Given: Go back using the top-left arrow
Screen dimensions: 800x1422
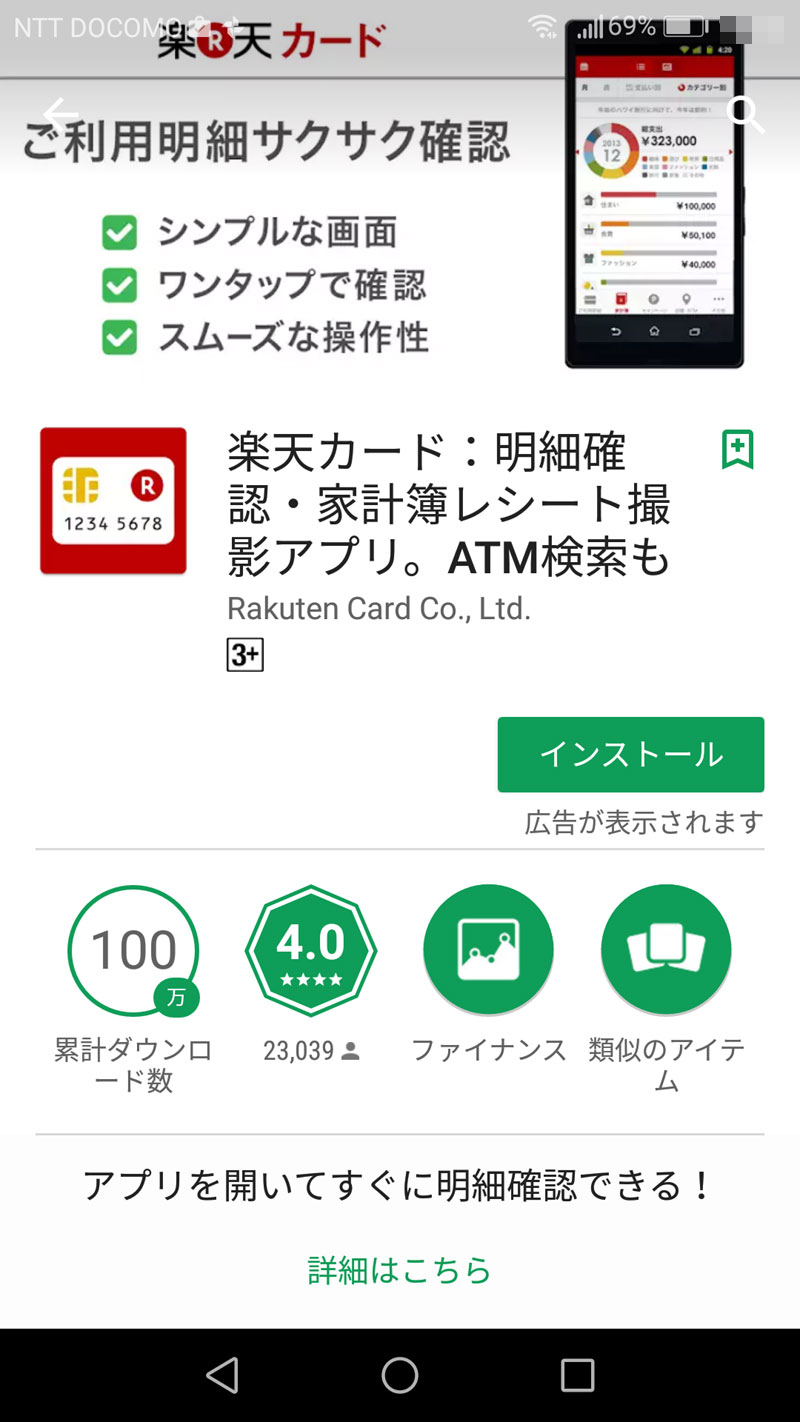Looking at the screenshot, I should (x=60, y=114).
